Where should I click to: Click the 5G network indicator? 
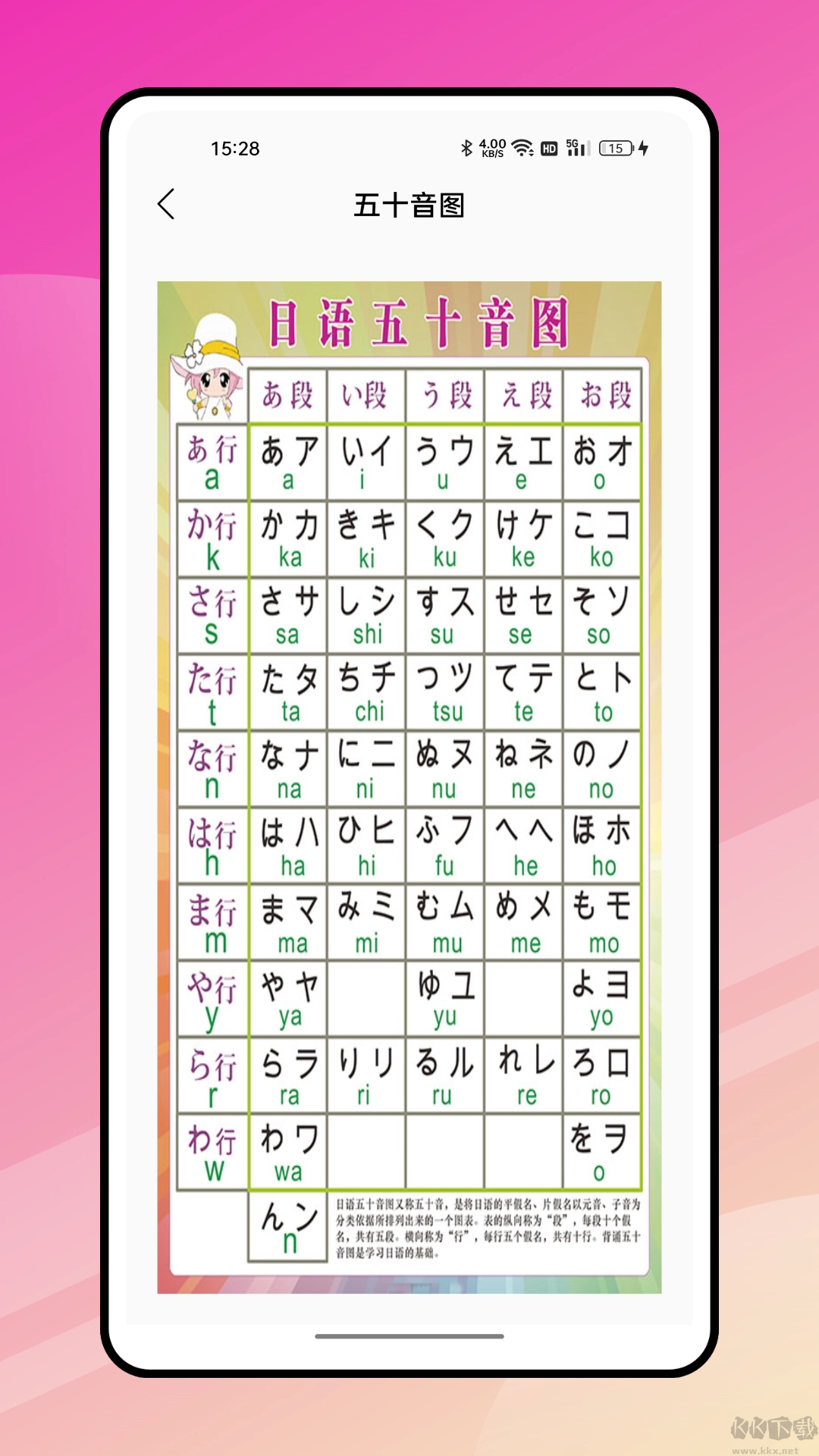573,143
